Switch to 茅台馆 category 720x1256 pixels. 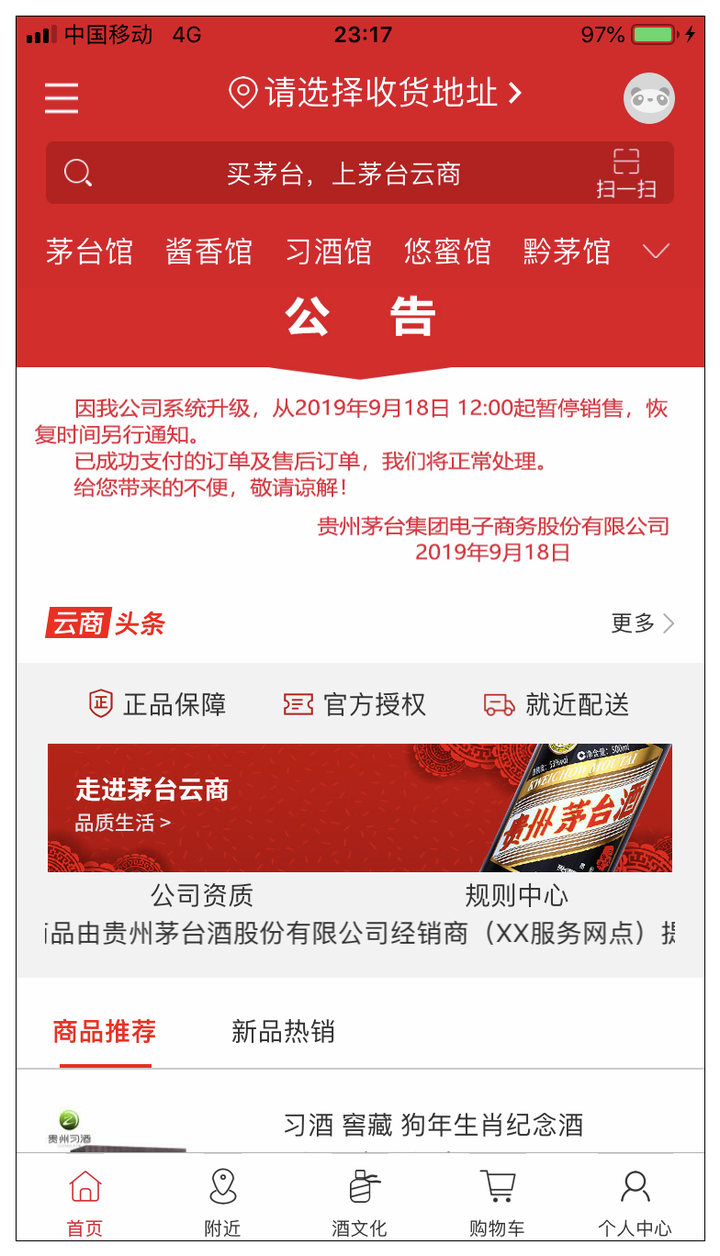coord(89,251)
